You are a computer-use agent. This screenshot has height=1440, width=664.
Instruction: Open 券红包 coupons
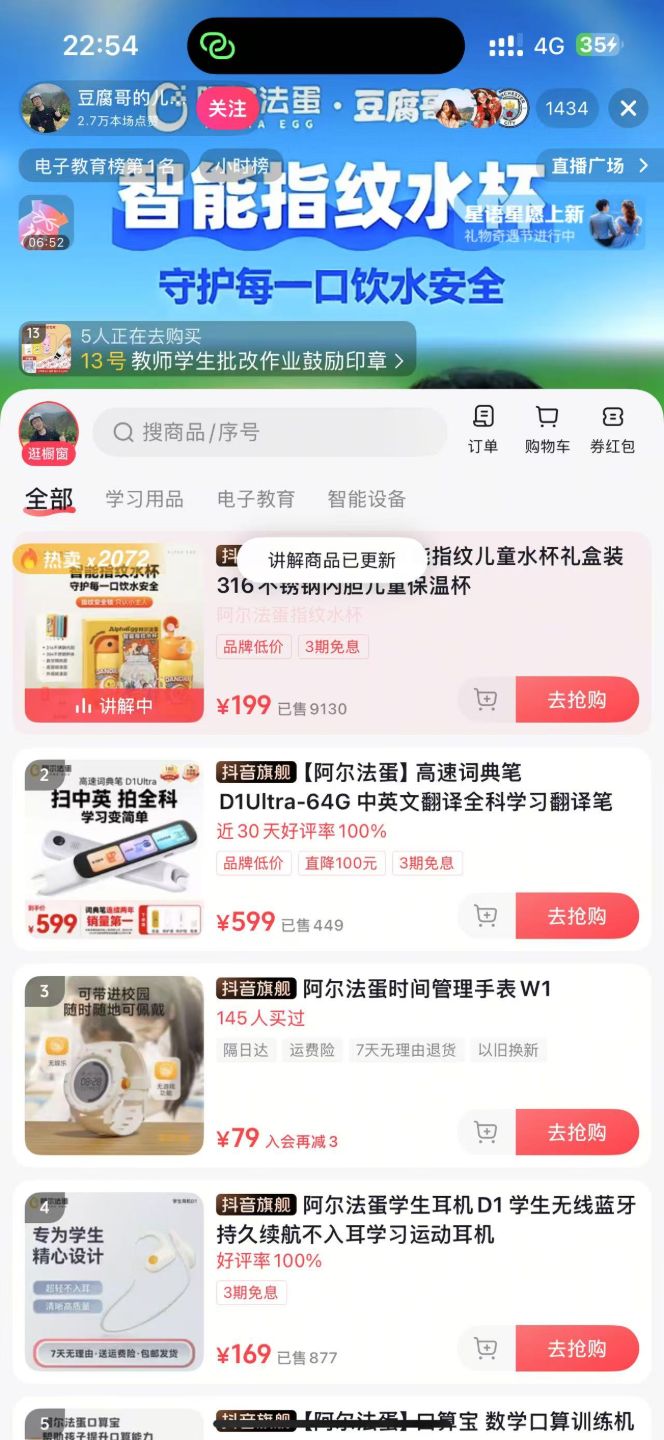point(612,430)
